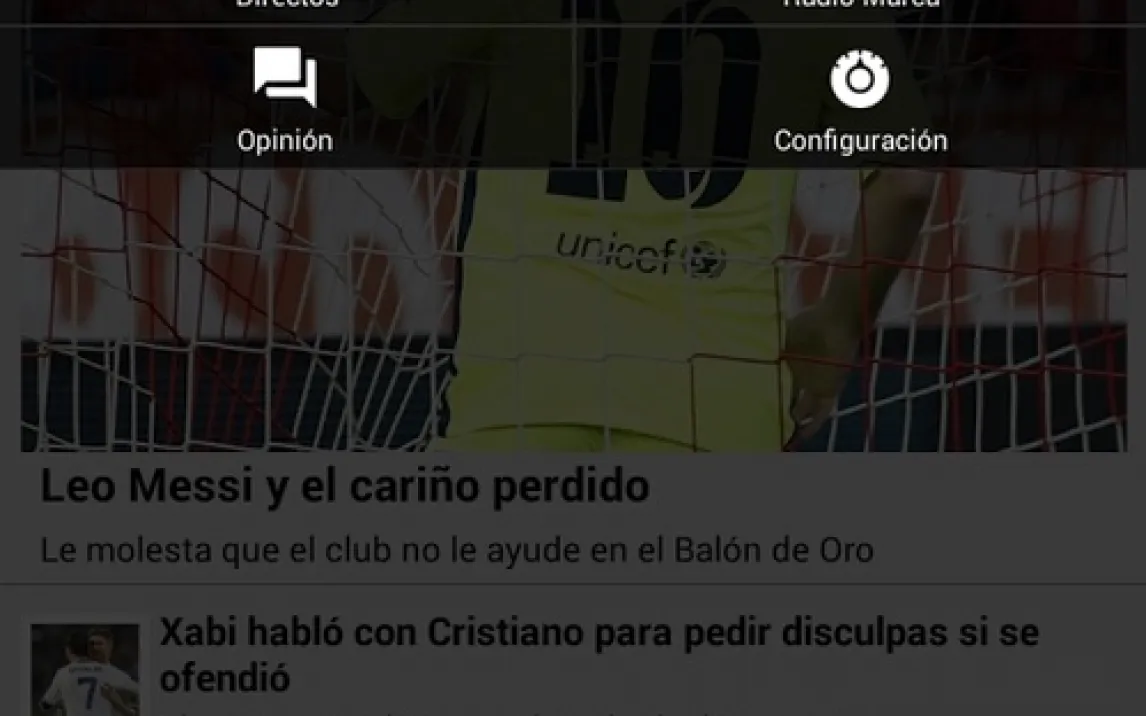The image size is (1146, 716).
Task: Open the Xabi habló con Cristiano article
Action: pos(598,653)
